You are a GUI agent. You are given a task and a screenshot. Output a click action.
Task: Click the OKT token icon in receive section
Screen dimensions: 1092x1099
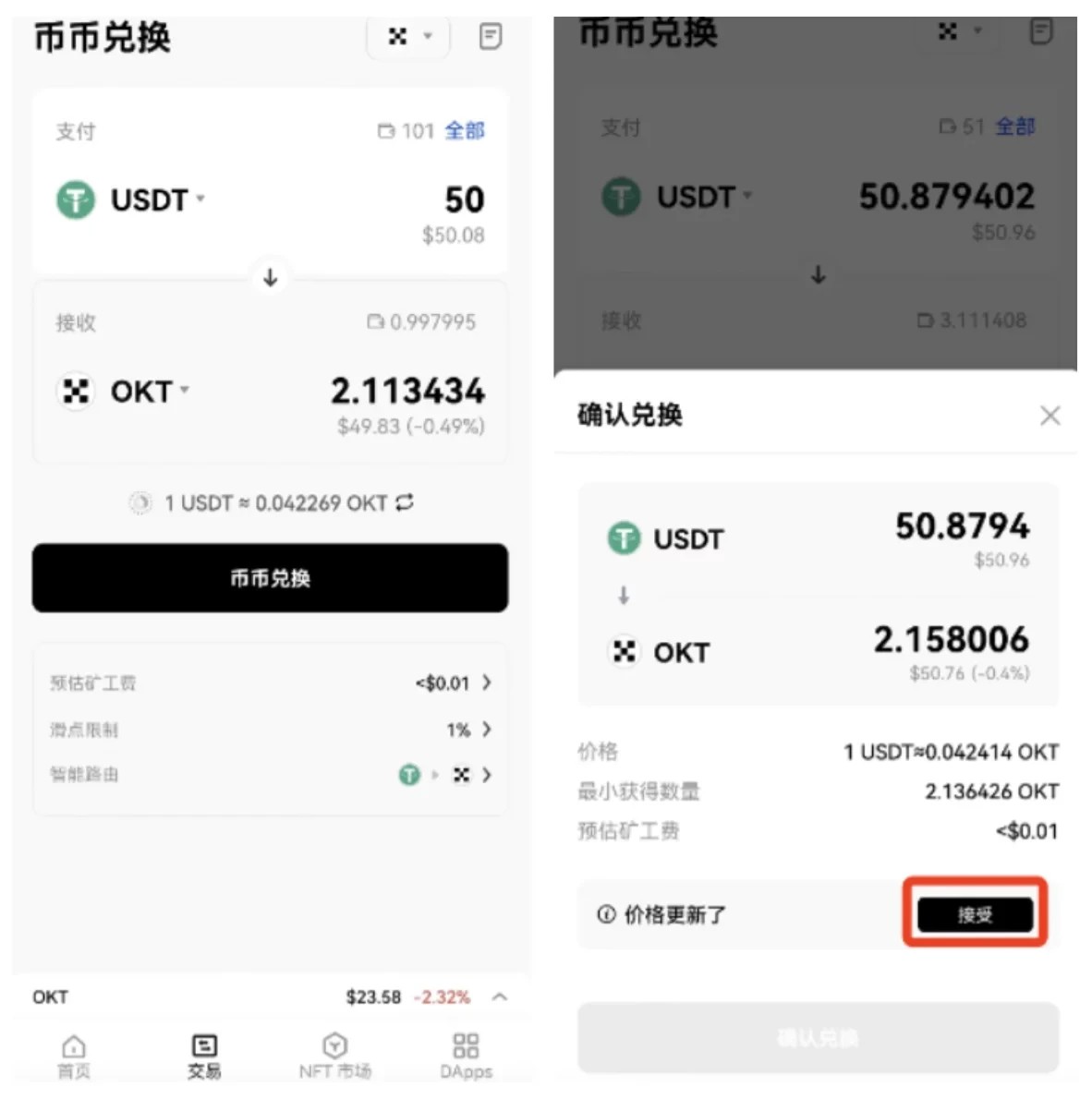77,391
